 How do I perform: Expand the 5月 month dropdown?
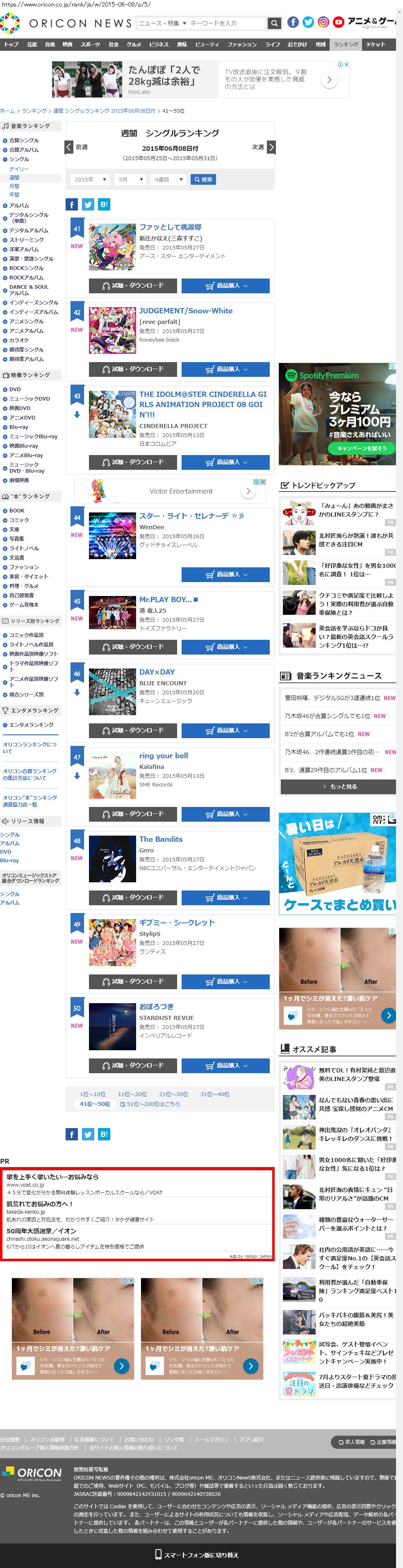coord(130,179)
